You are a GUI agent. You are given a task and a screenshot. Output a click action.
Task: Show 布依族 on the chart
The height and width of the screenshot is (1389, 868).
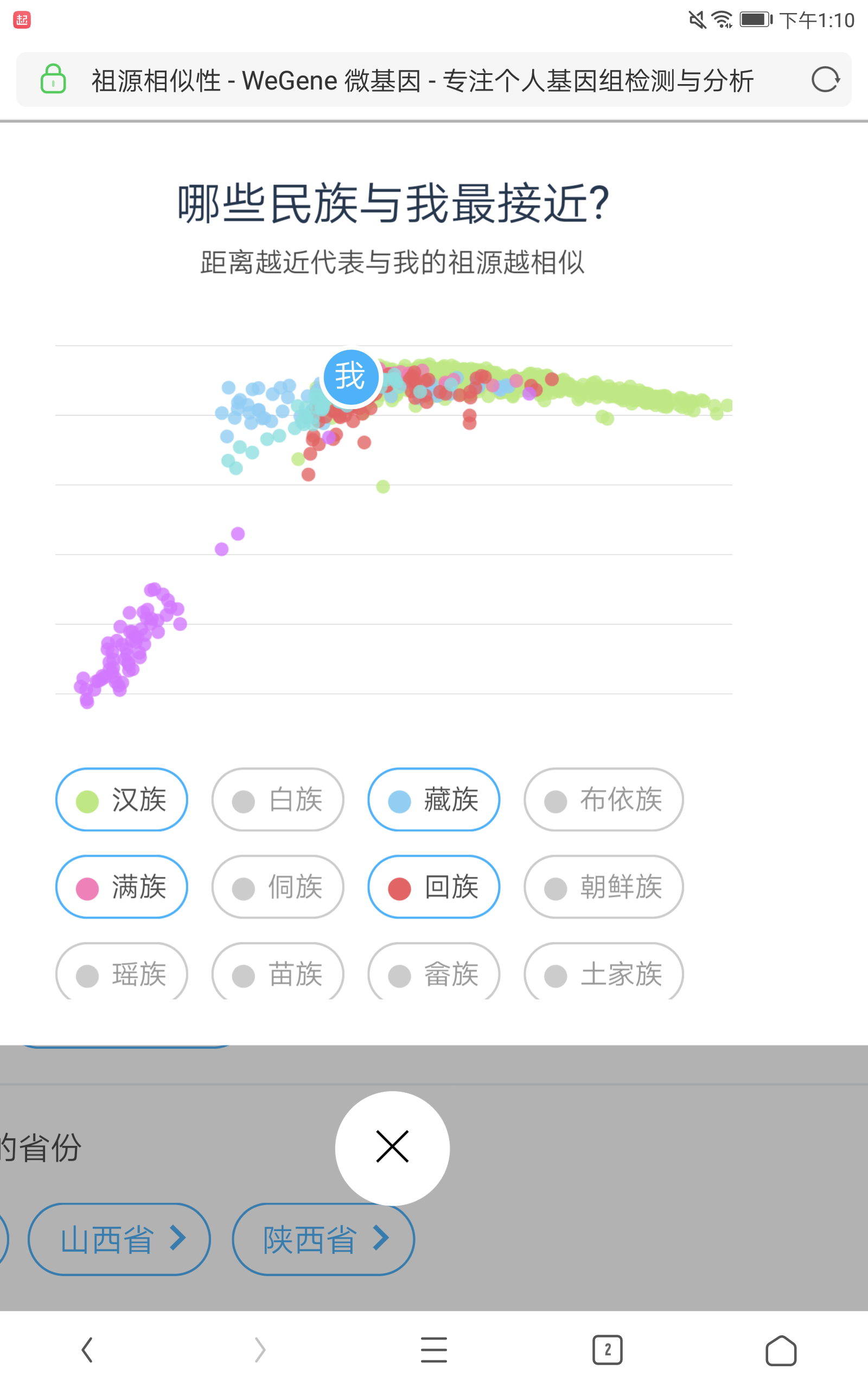603,800
